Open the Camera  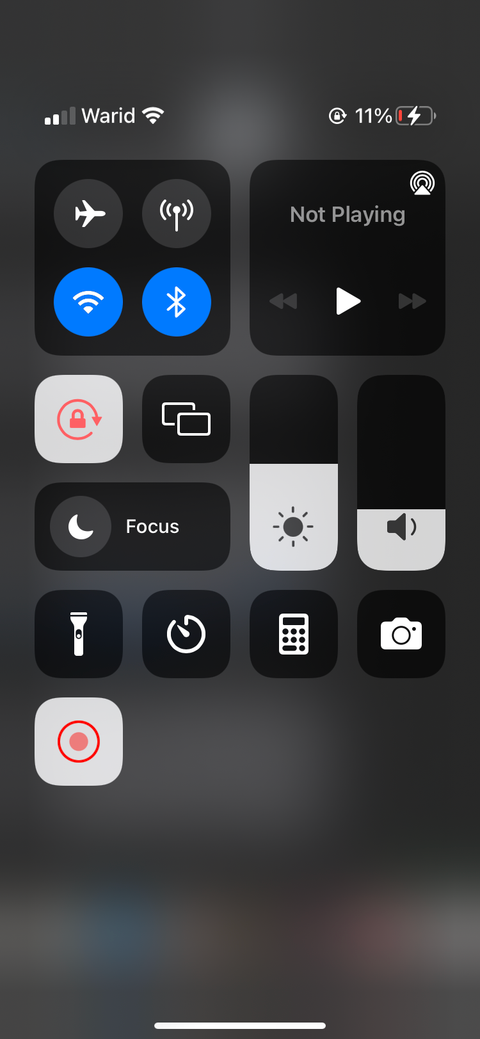401,634
